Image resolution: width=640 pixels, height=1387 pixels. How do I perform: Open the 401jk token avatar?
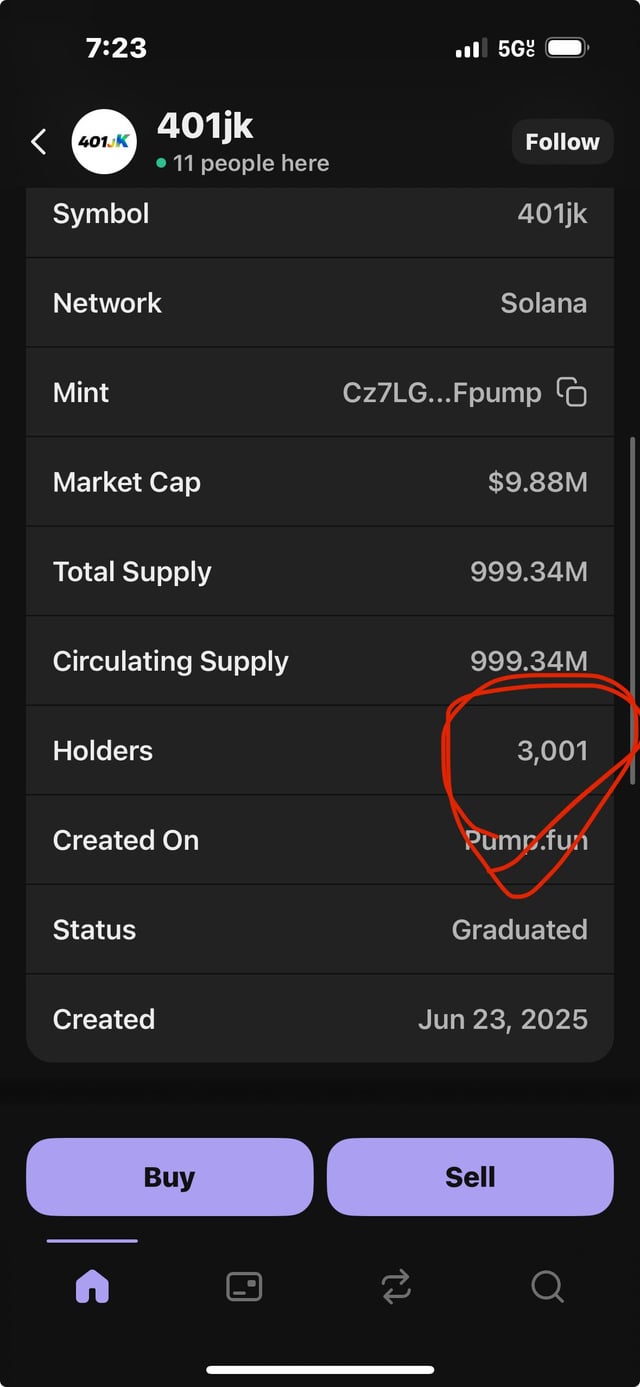[x=105, y=142]
